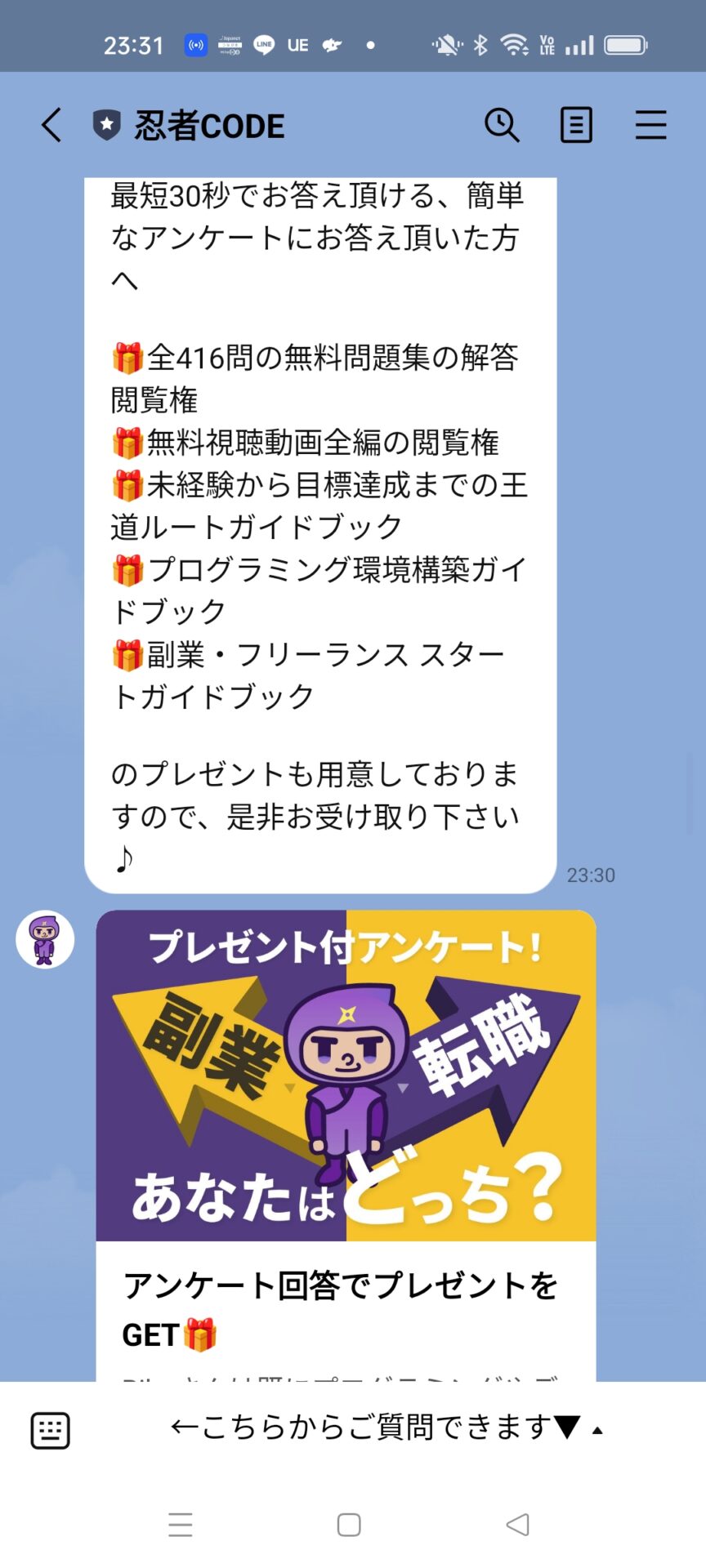Open the notes icon in the header
The image size is (706, 1568).
tap(576, 126)
